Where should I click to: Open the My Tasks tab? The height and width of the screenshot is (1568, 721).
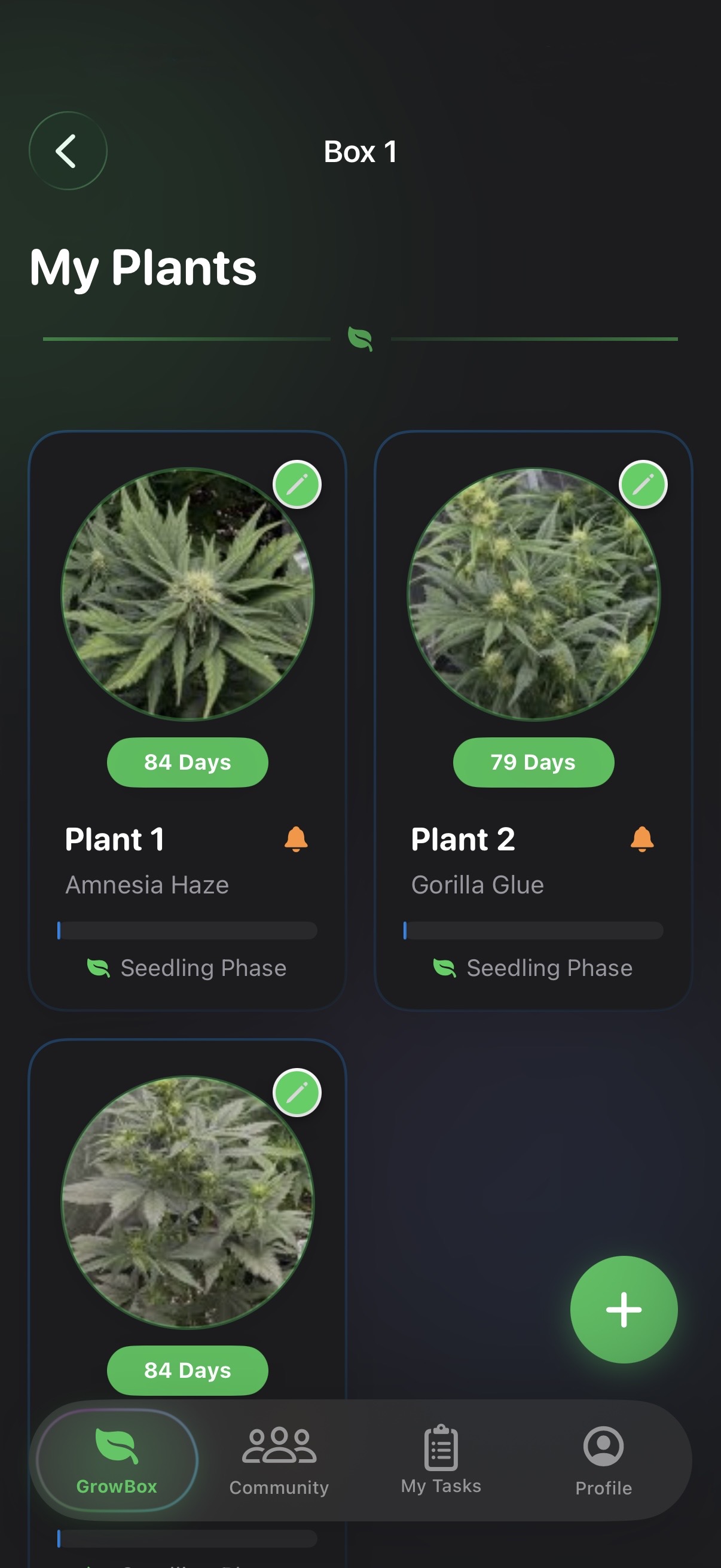pos(441,1460)
